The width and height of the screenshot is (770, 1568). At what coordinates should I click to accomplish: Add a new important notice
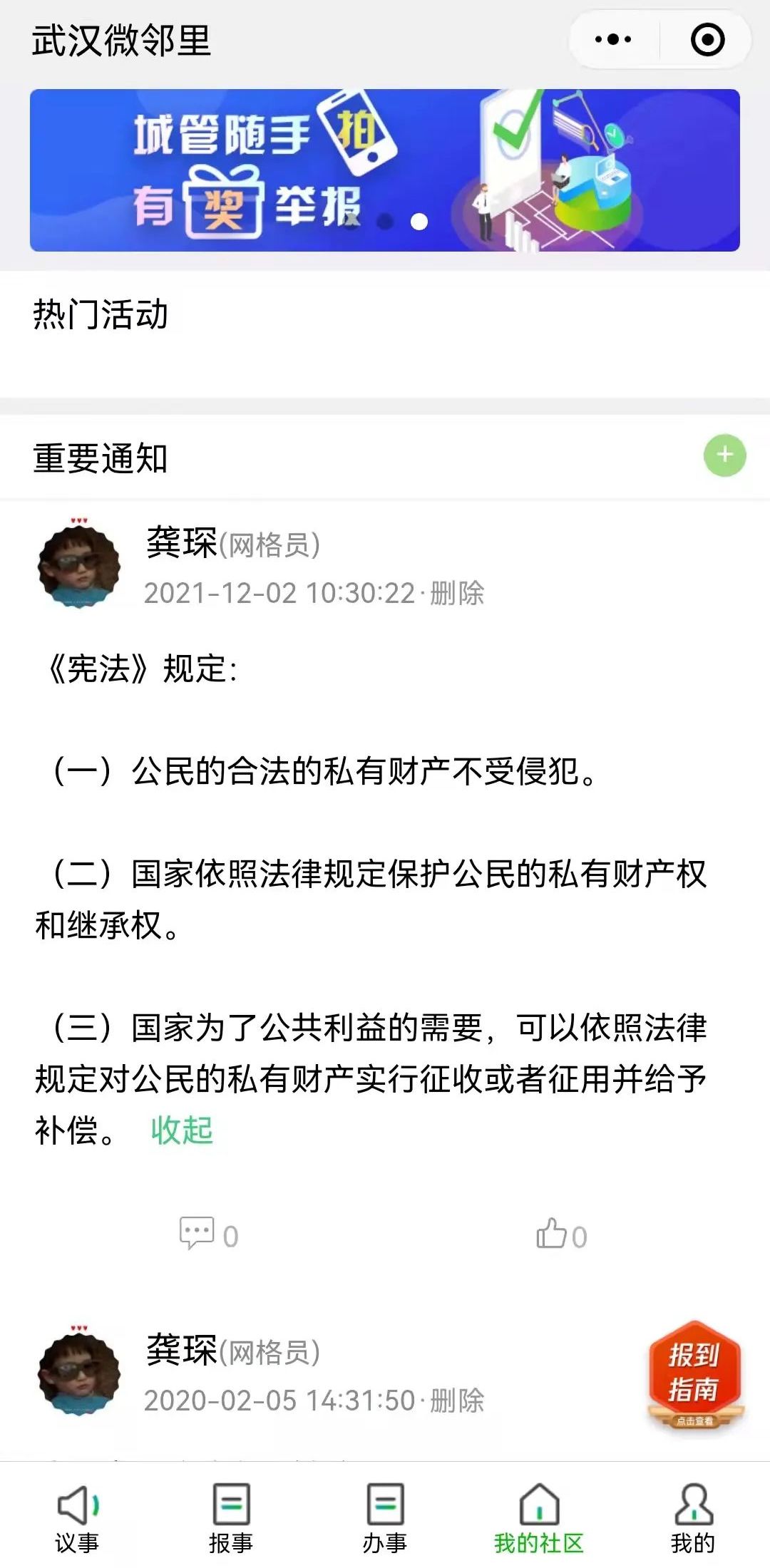(x=724, y=455)
